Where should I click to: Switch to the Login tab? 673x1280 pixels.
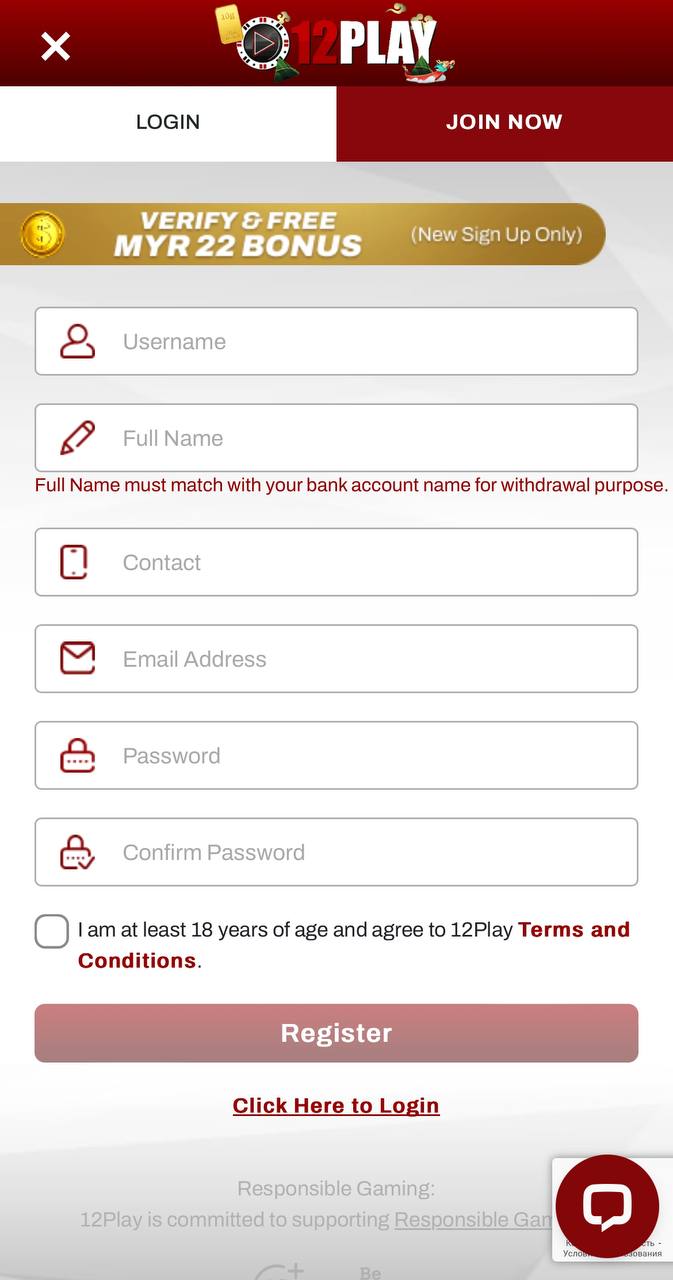pyautogui.click(x=168, y=122)
